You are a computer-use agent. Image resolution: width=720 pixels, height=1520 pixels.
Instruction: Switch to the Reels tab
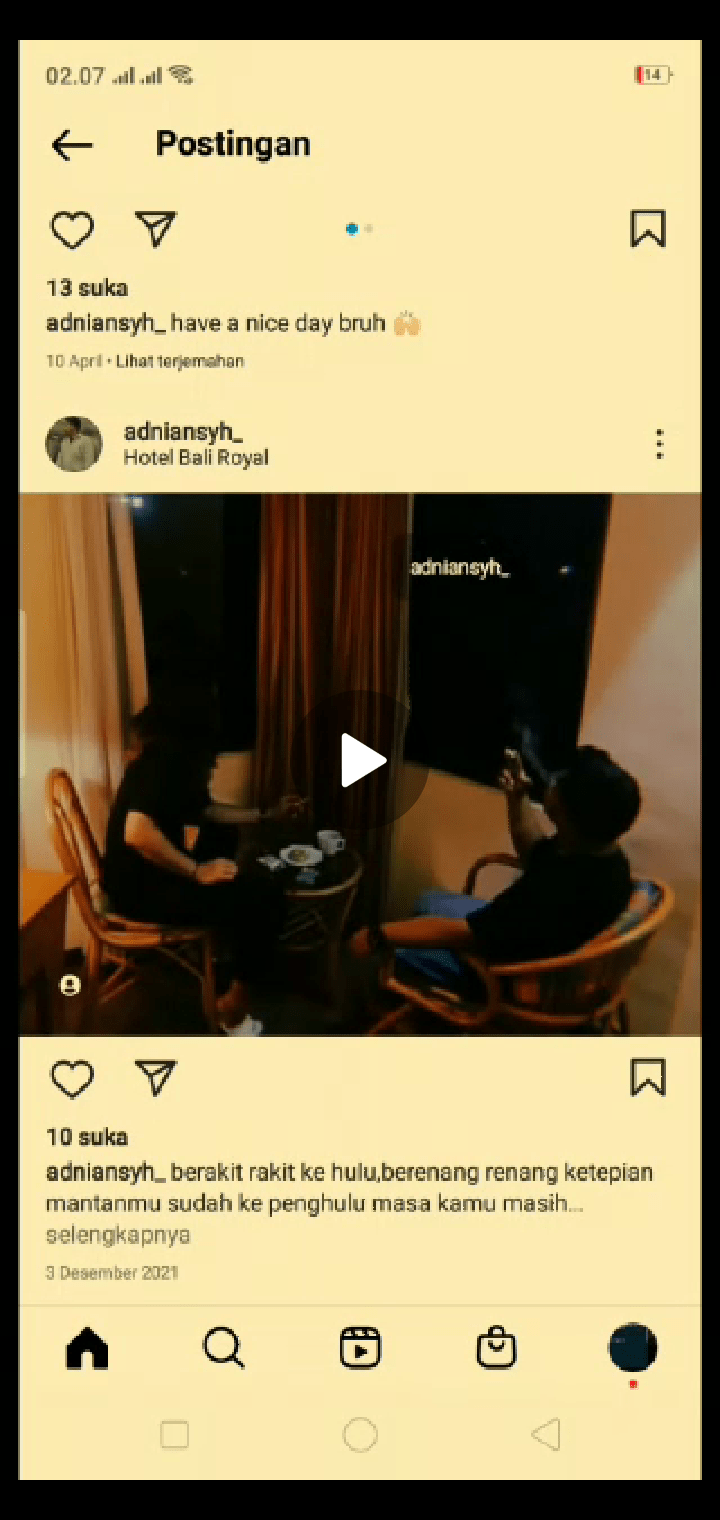pyautogui.click(x=360, y=1348)
